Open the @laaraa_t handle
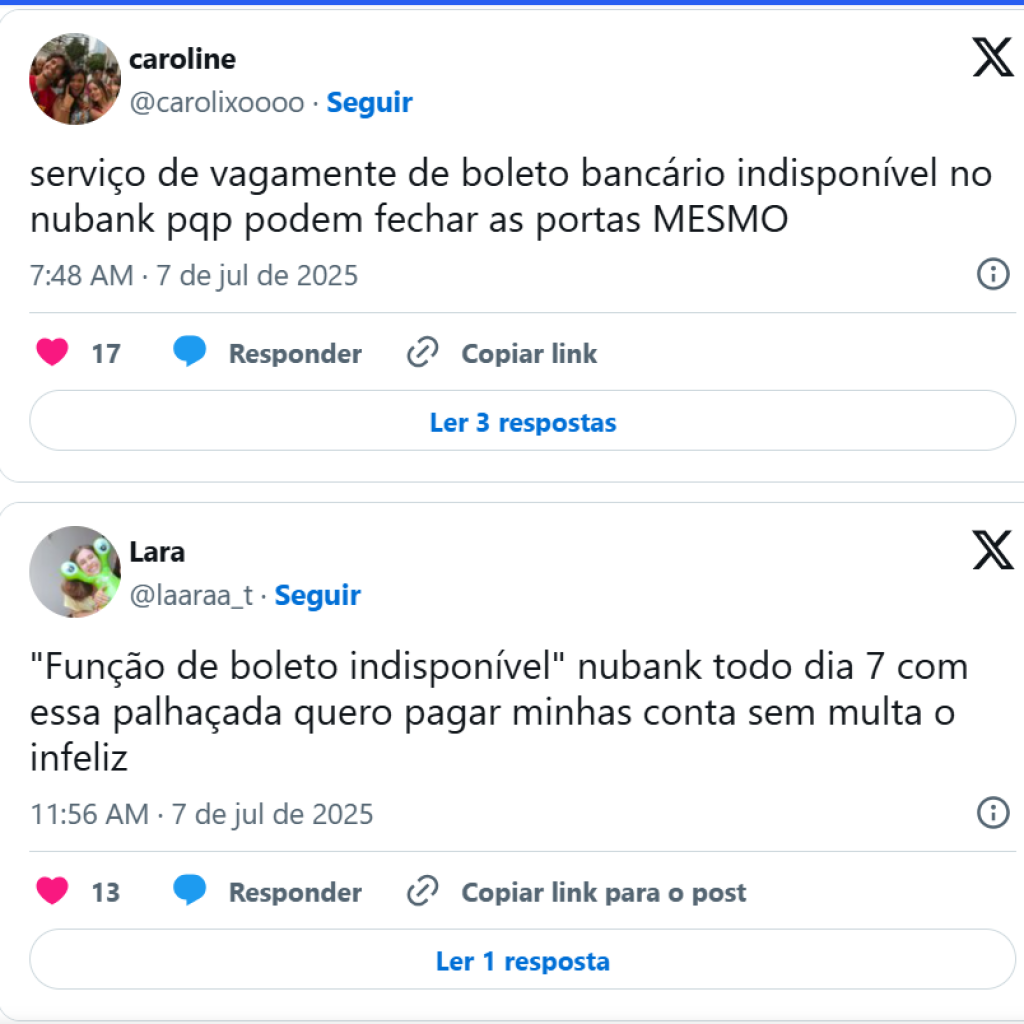 pos(191,596)
